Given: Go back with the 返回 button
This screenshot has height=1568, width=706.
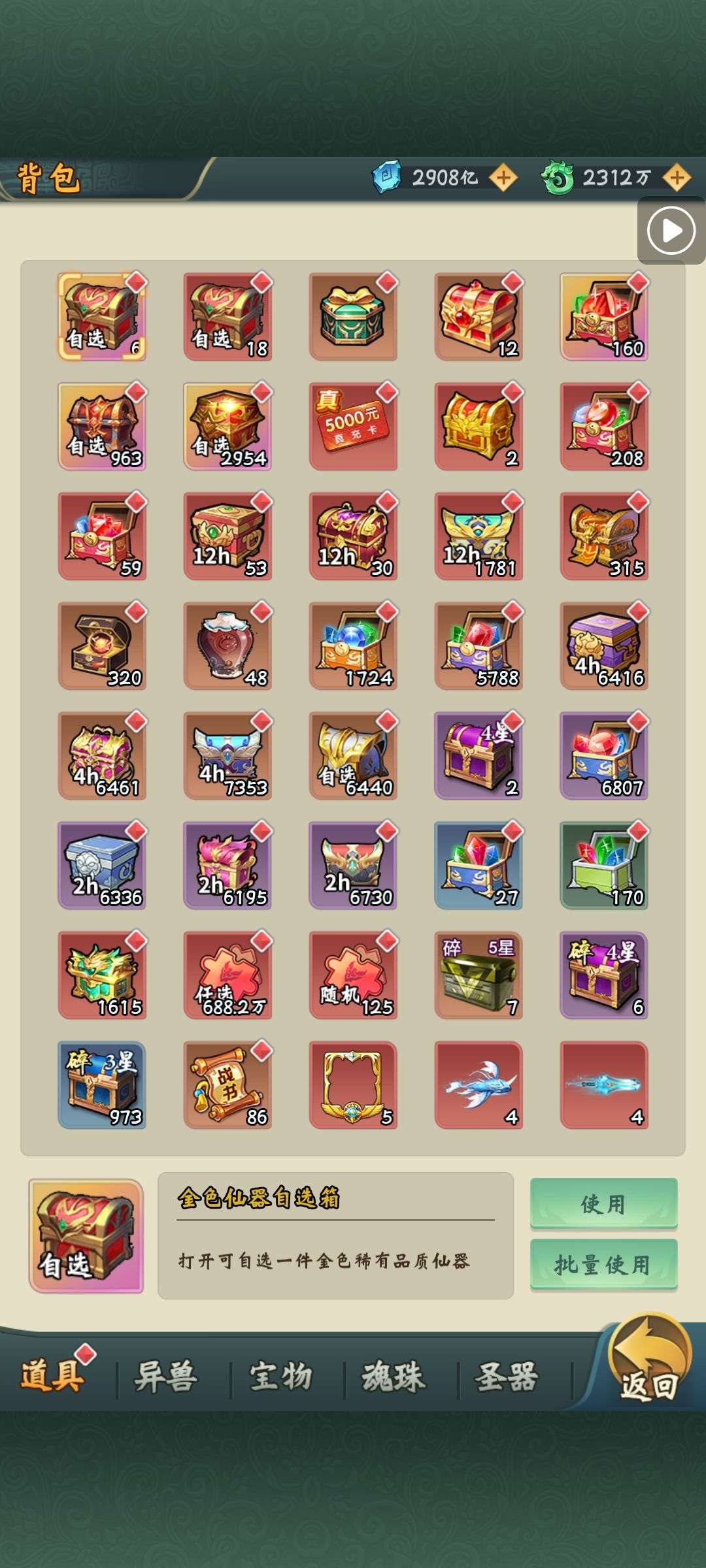Looking at the screenshot, I should (649, 1359).
